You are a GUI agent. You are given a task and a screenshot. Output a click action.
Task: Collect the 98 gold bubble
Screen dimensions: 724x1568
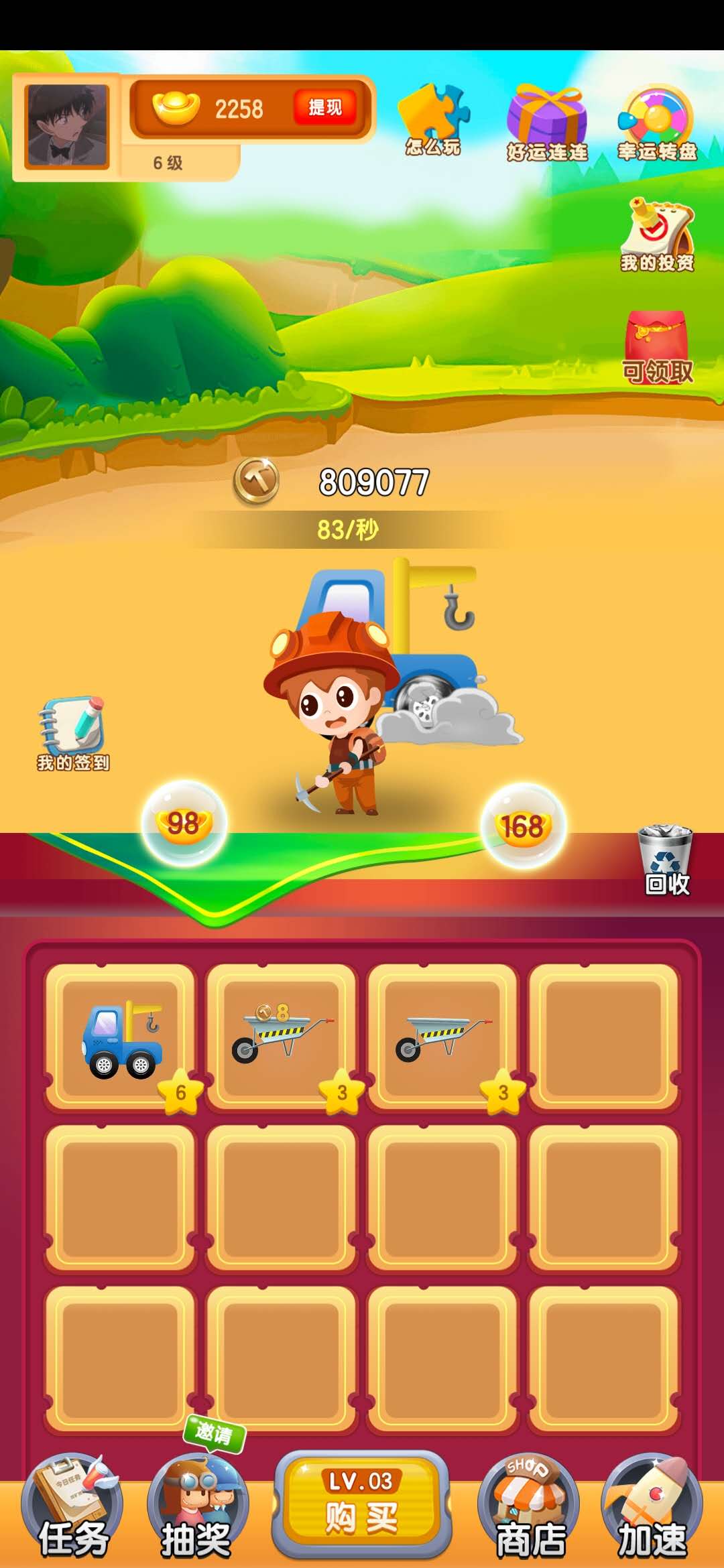(x=184, y=824)
